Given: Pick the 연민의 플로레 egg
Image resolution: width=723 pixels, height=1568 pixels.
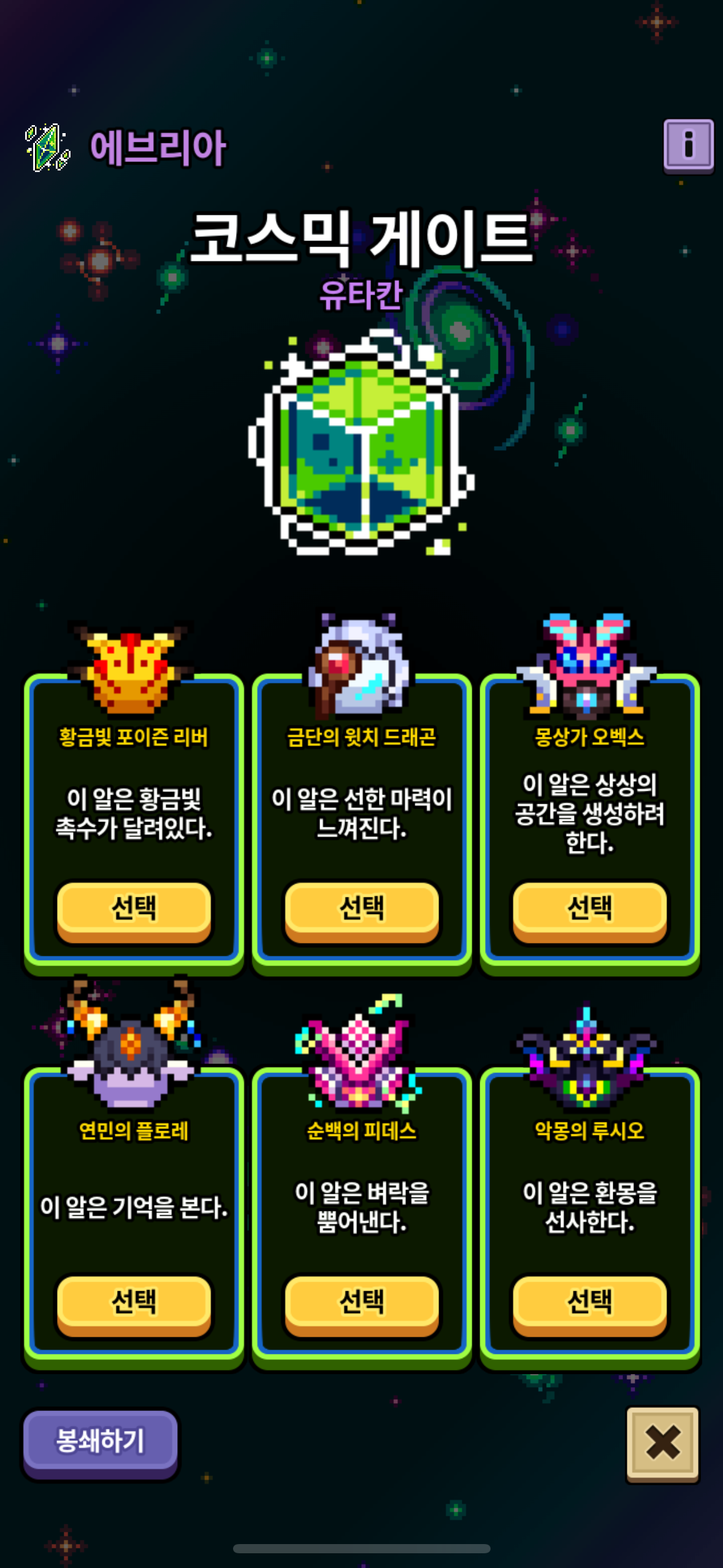Looking at the screenshot, I should tap(134, 1304).
